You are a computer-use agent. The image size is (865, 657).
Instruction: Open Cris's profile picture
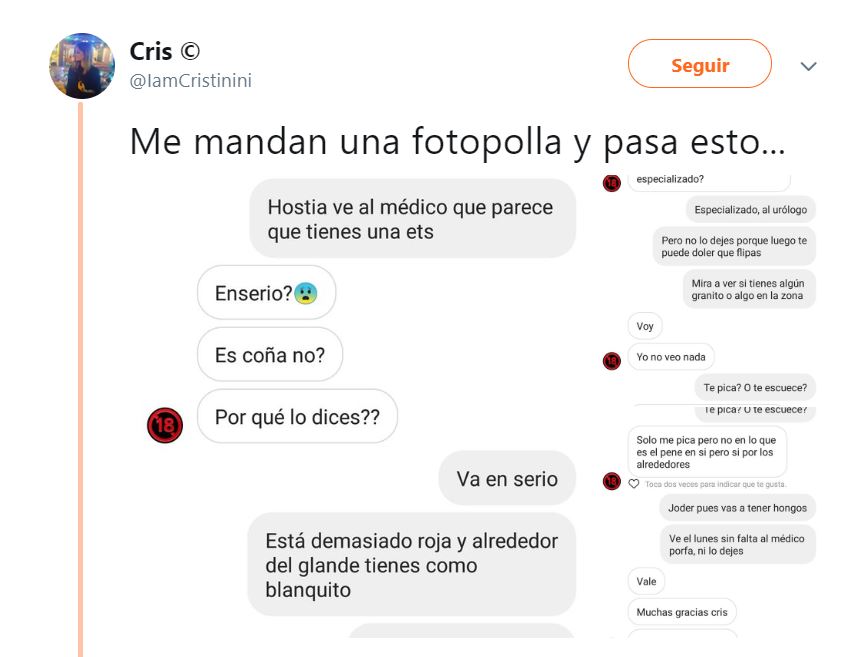tap(82, 67)
